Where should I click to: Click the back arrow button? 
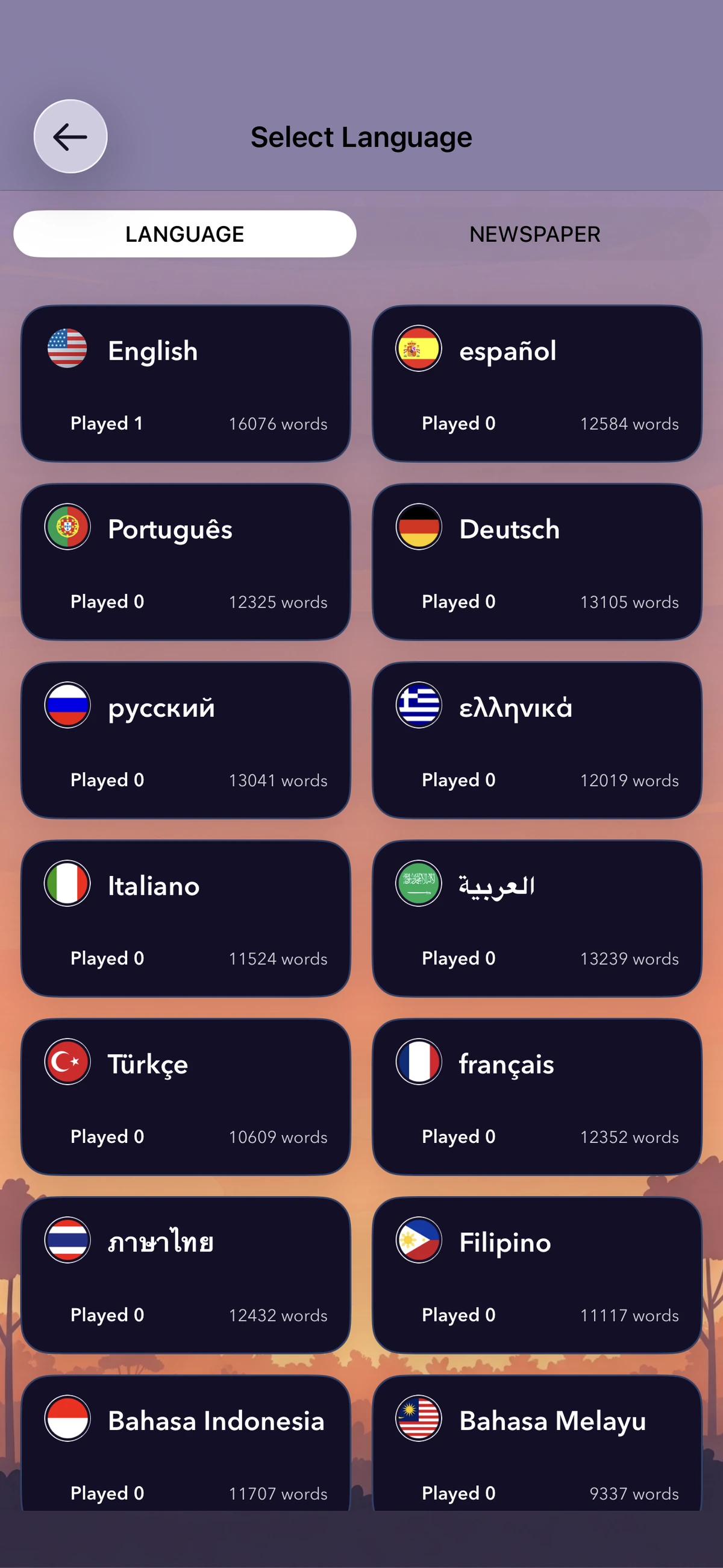[70, 136]
